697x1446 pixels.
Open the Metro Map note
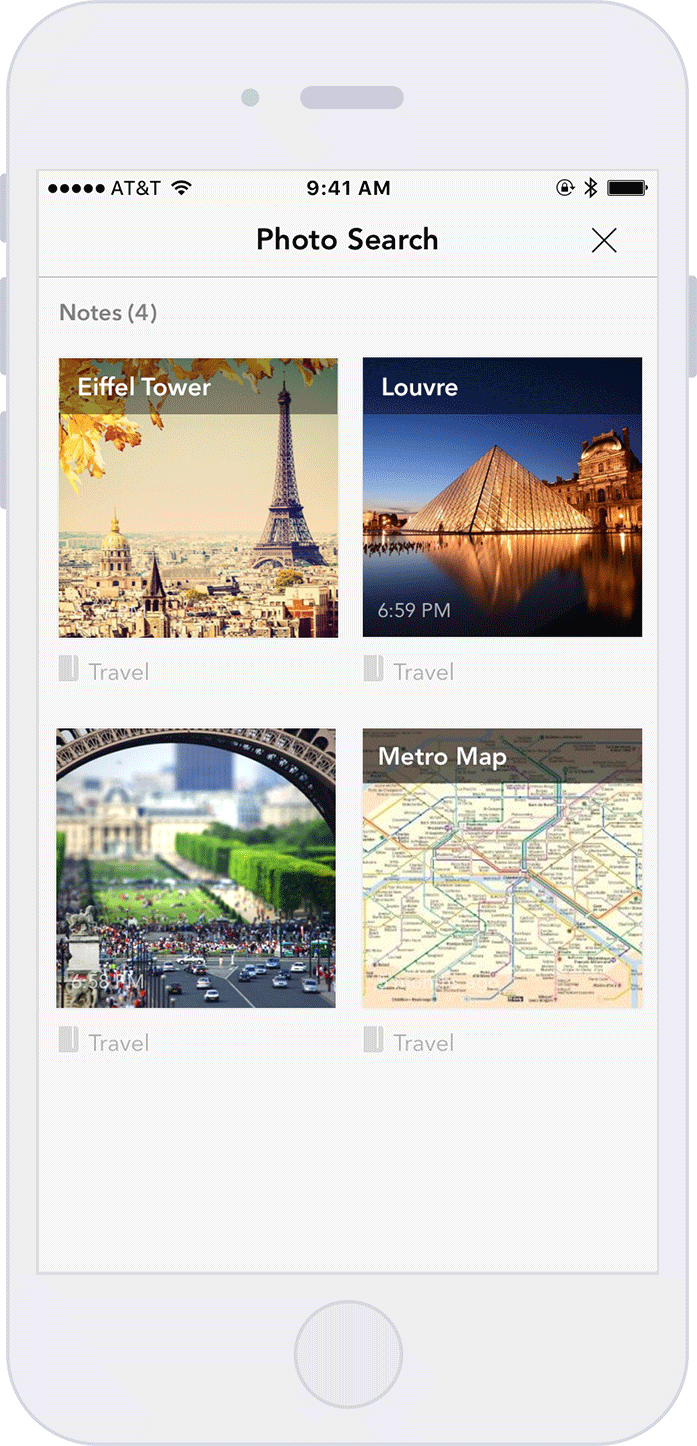(x=502, y=868)
